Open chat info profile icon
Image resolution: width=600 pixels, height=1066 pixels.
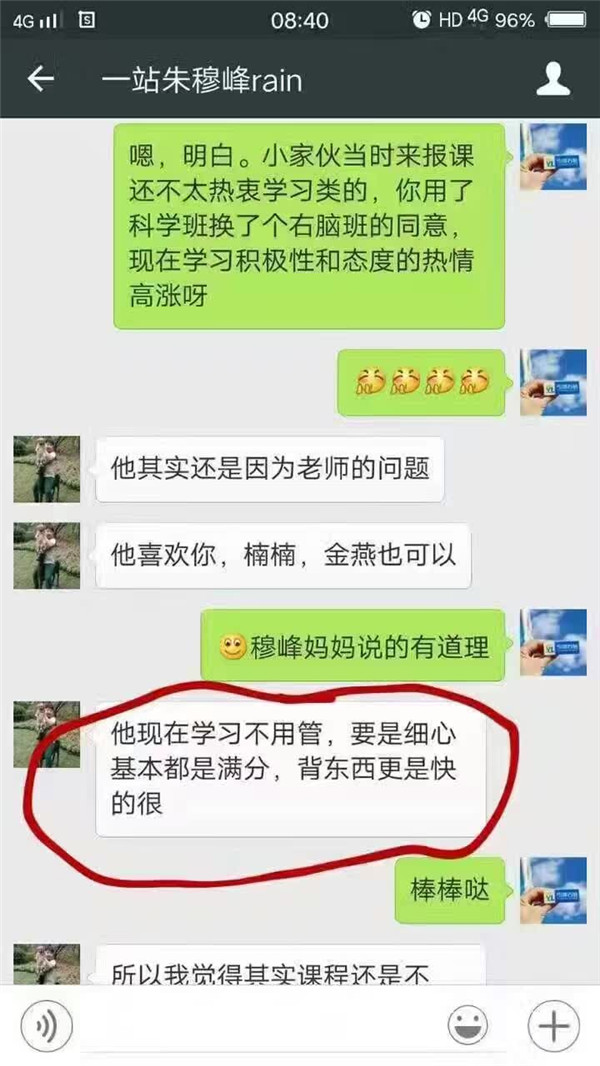pos(553,80)
